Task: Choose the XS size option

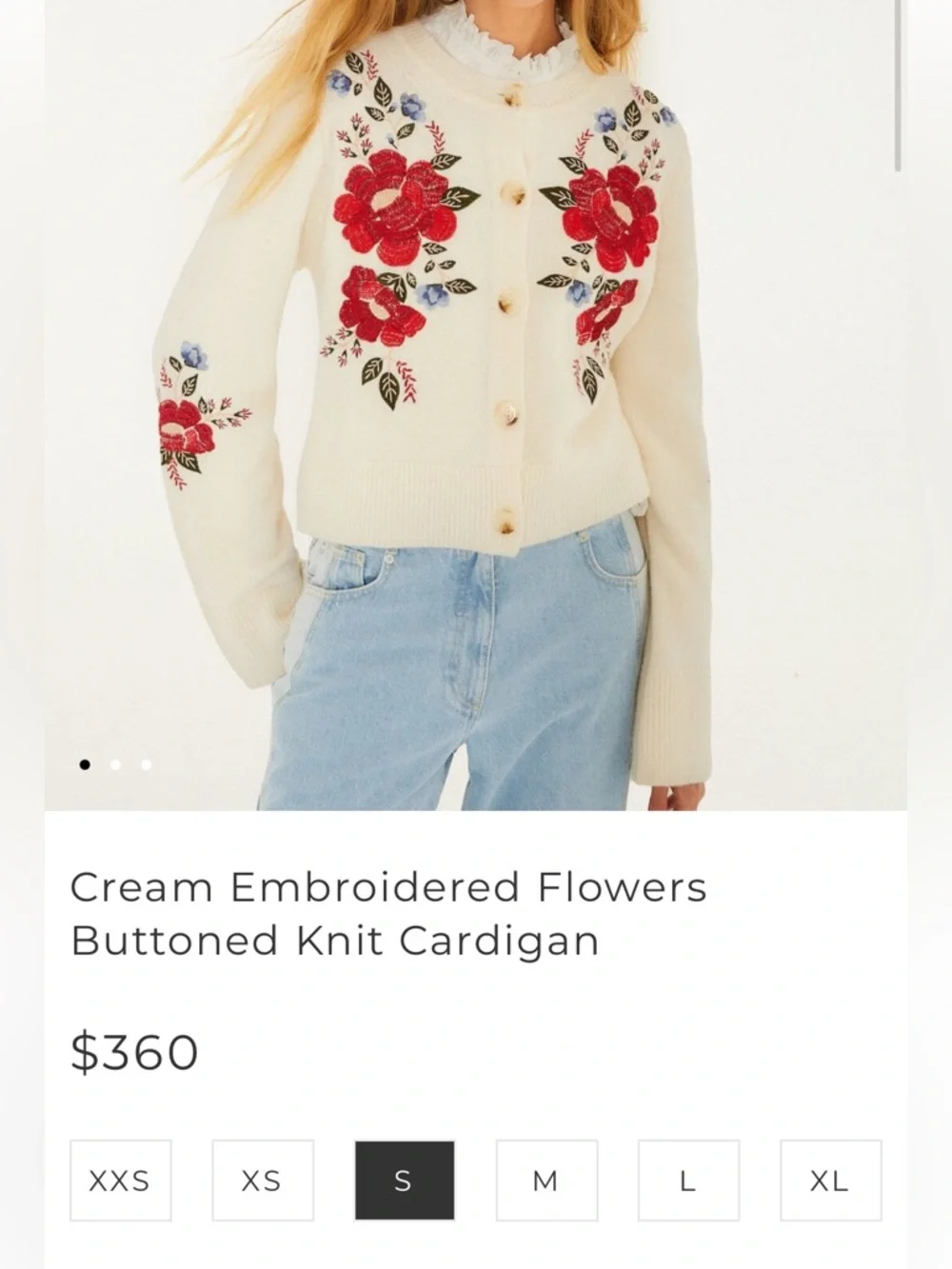Action: [x=262, y=1181]
